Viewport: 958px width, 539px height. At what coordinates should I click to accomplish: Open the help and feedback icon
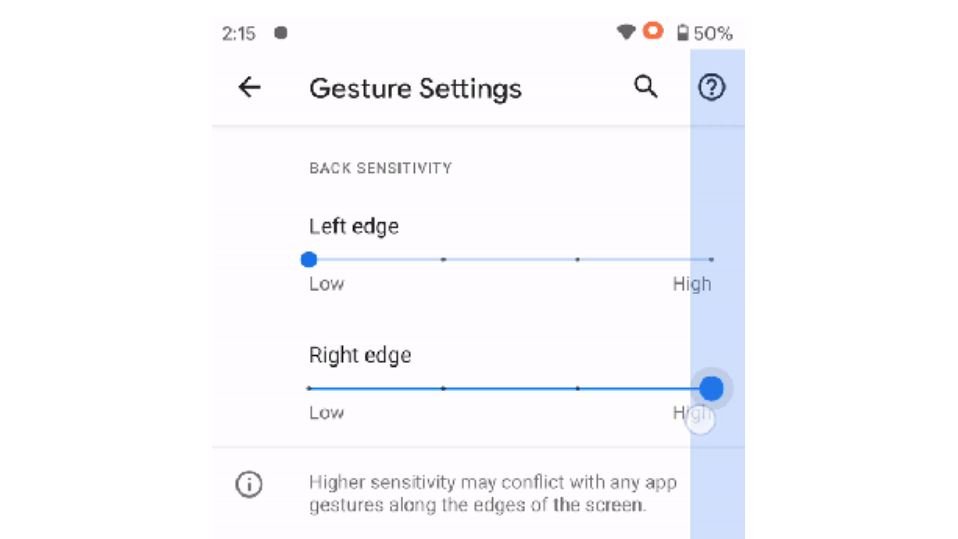point(711,88)
